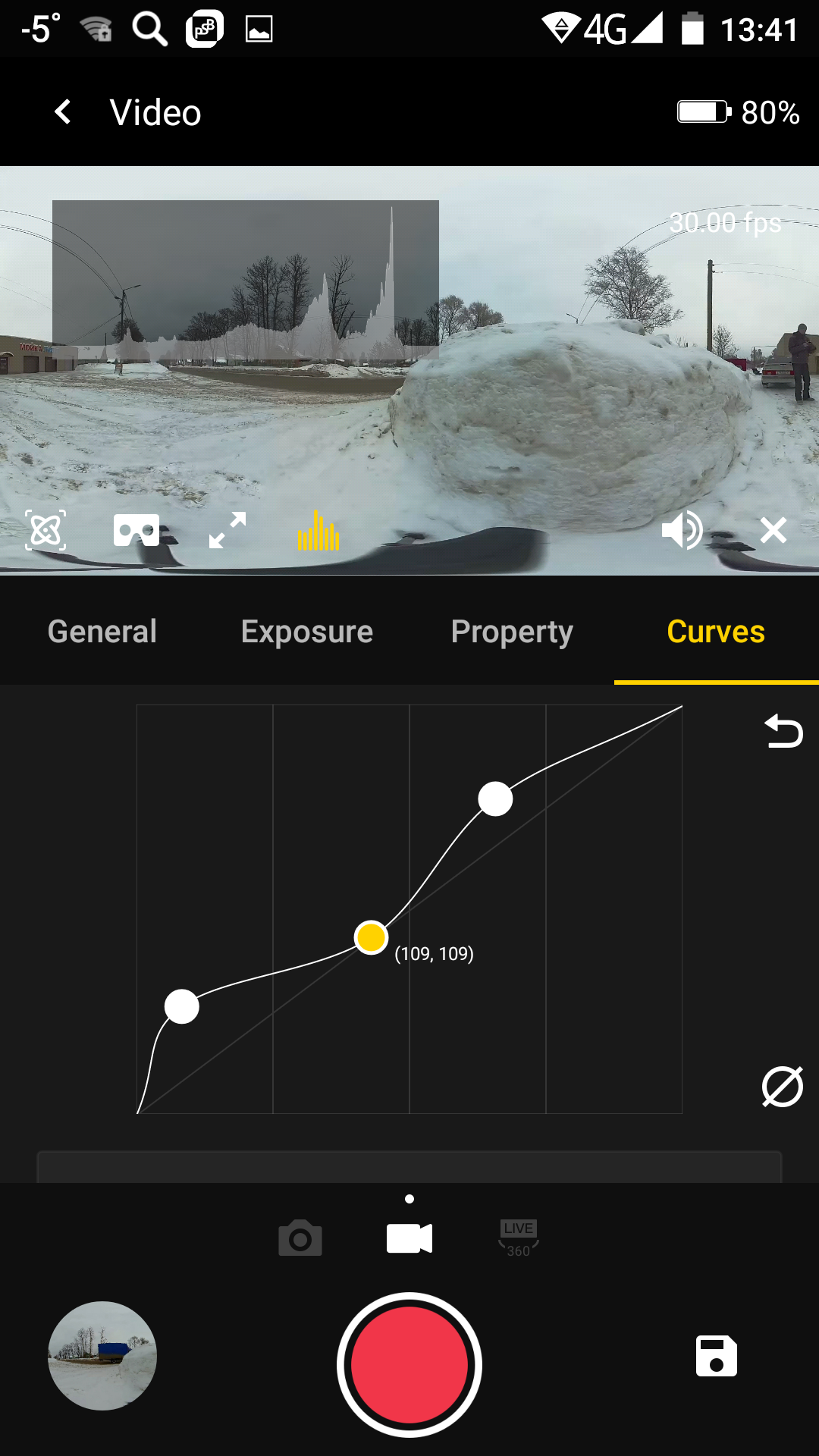Viewport: 819px width, 1456px height.
Task: Reset the curve with null icon
Action: (782, 1087)
